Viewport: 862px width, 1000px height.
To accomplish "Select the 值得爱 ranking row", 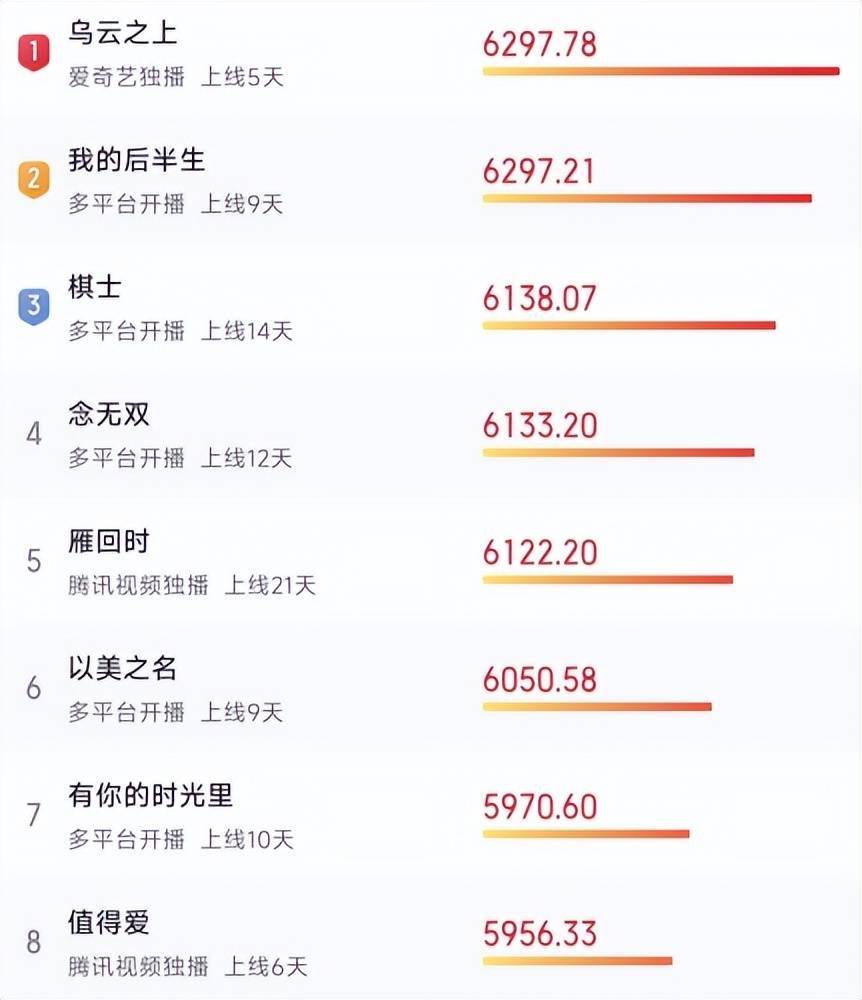I will (x=109, y=922).
